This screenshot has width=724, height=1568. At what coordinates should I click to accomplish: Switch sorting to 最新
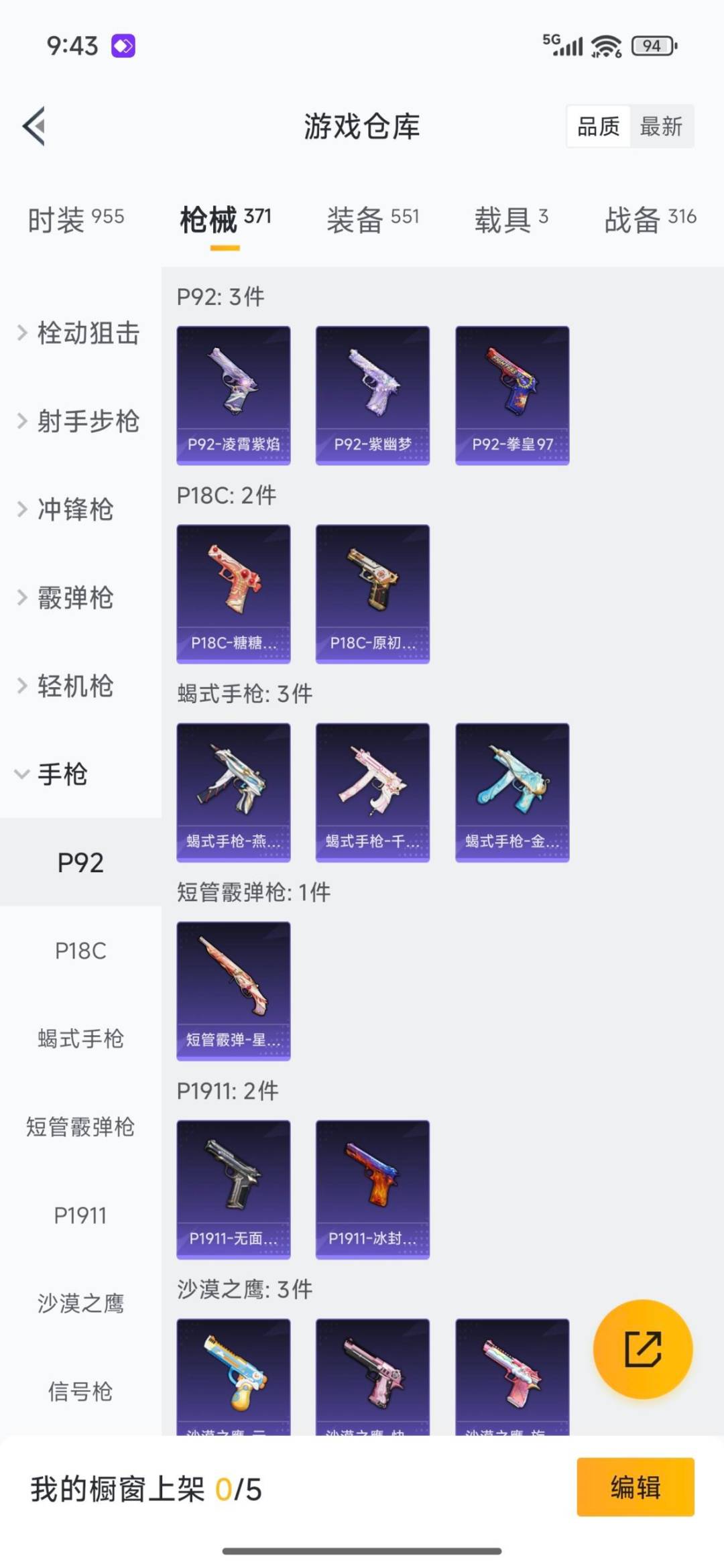click(660, 127)
